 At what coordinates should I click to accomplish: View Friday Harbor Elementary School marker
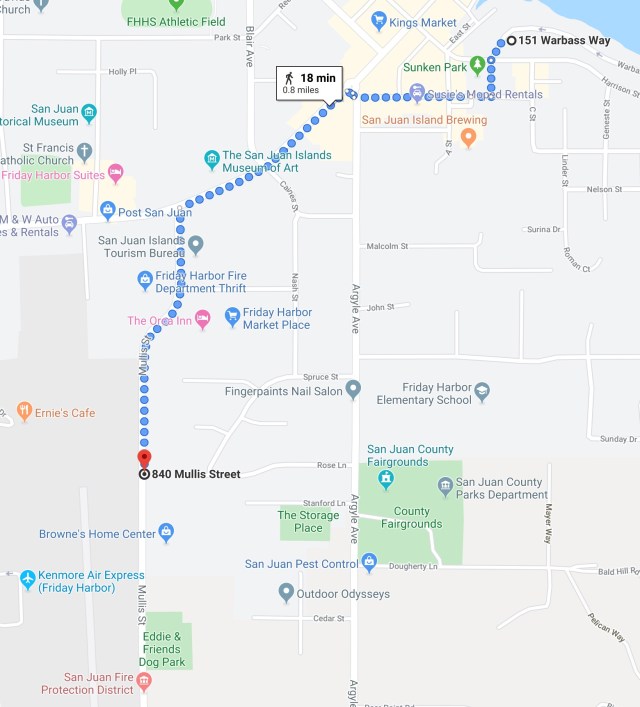point(483,392)
